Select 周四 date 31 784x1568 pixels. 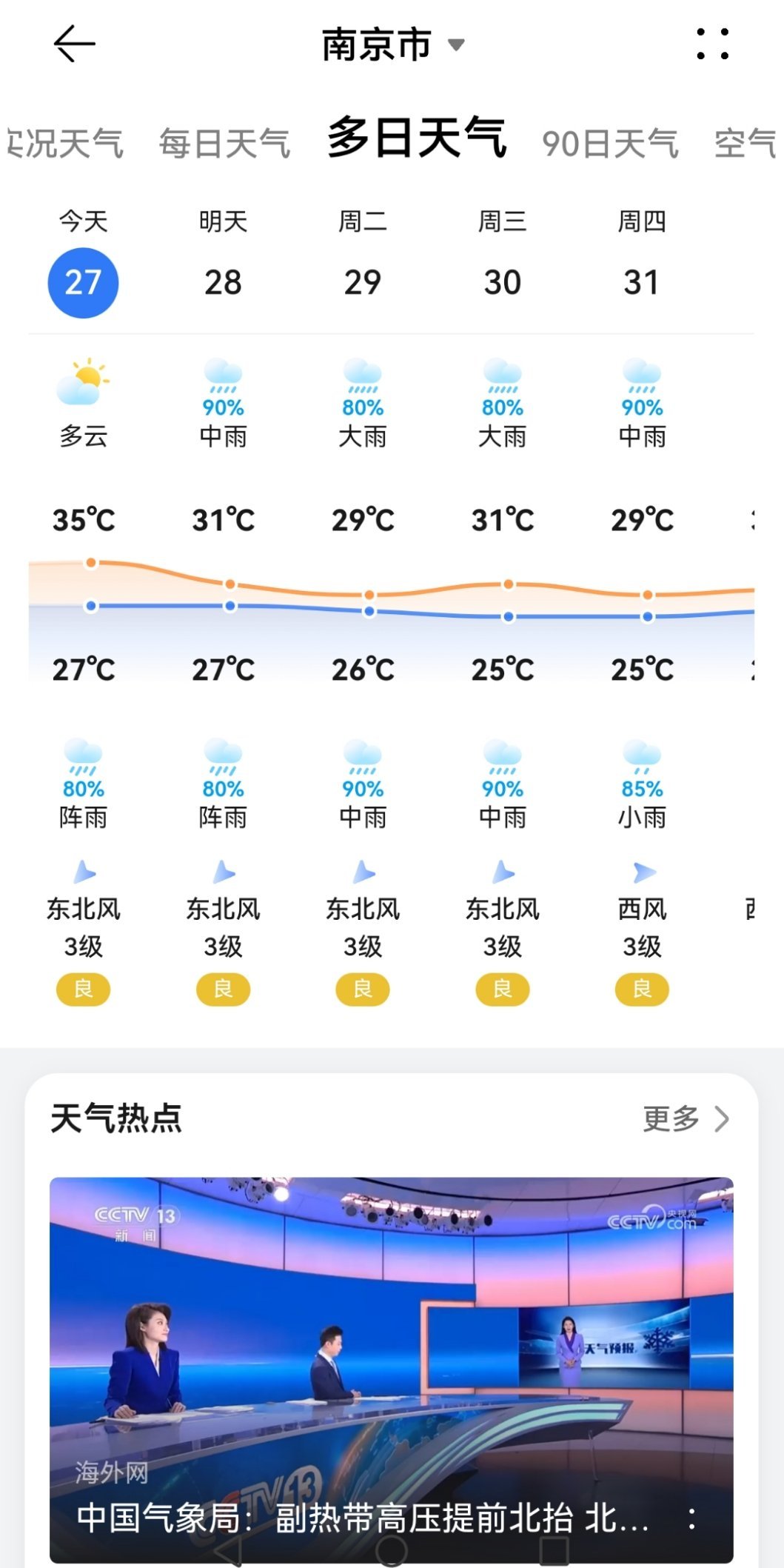[x=642, y=282]
